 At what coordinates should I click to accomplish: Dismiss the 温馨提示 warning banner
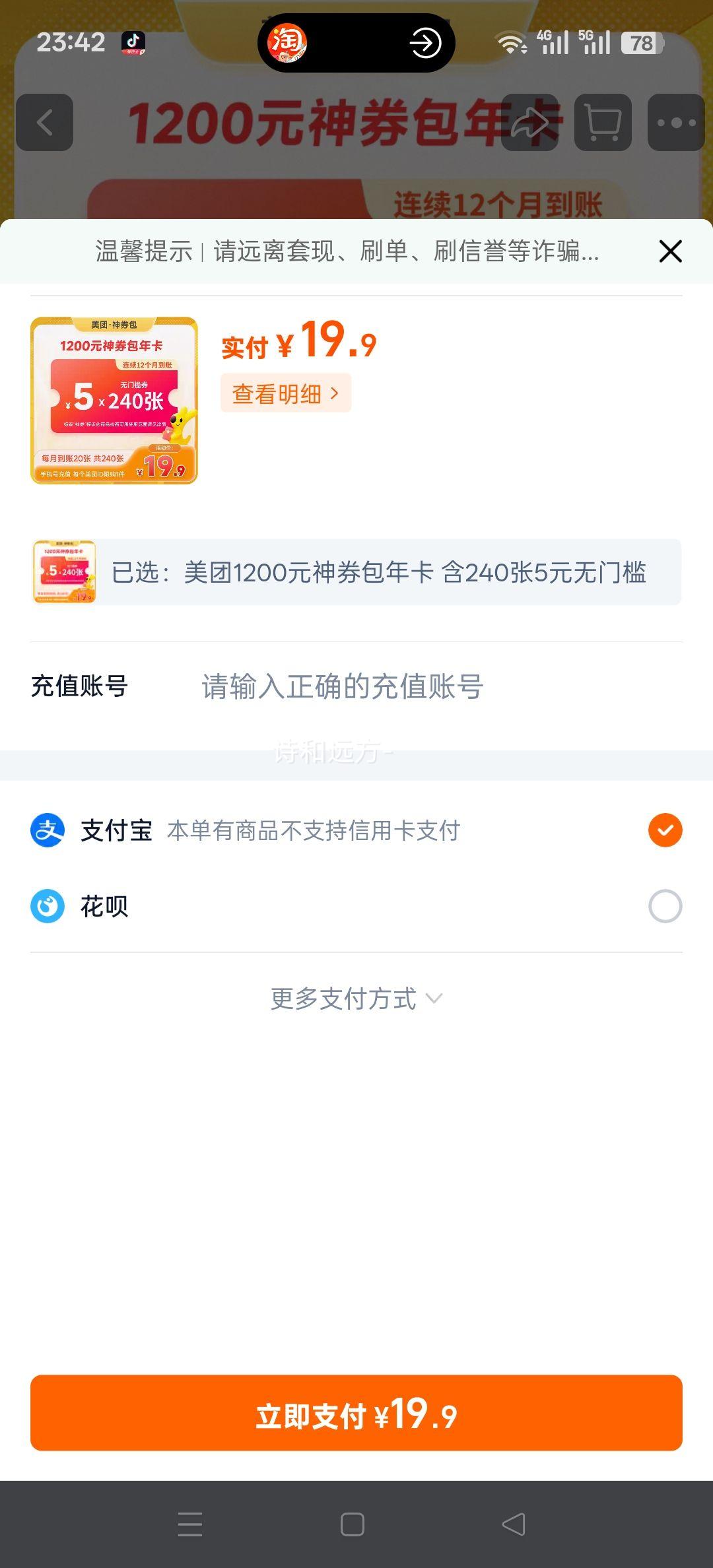pyautogui.click(x=669, y=251)
